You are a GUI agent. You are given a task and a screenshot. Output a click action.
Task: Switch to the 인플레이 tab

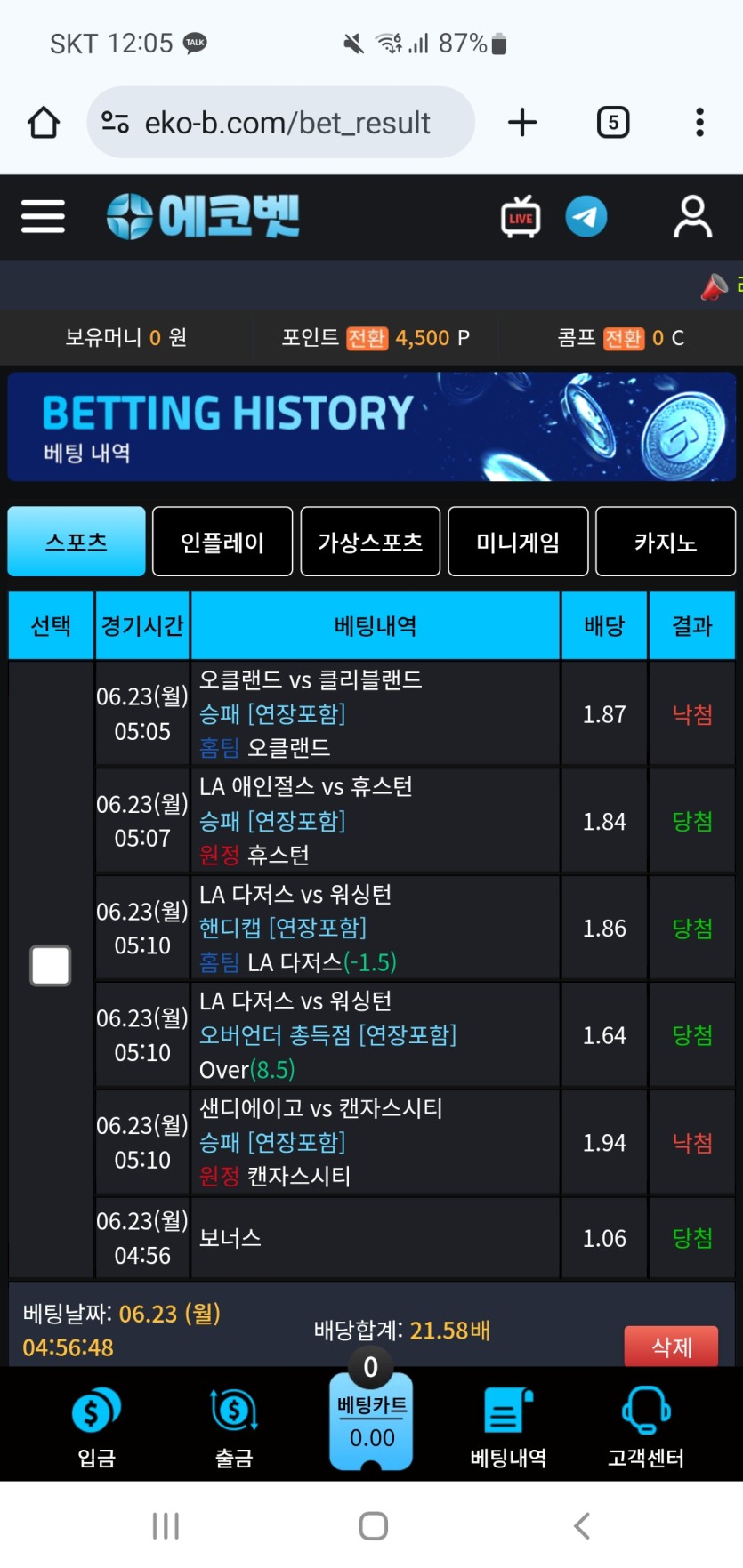point(222,542)
